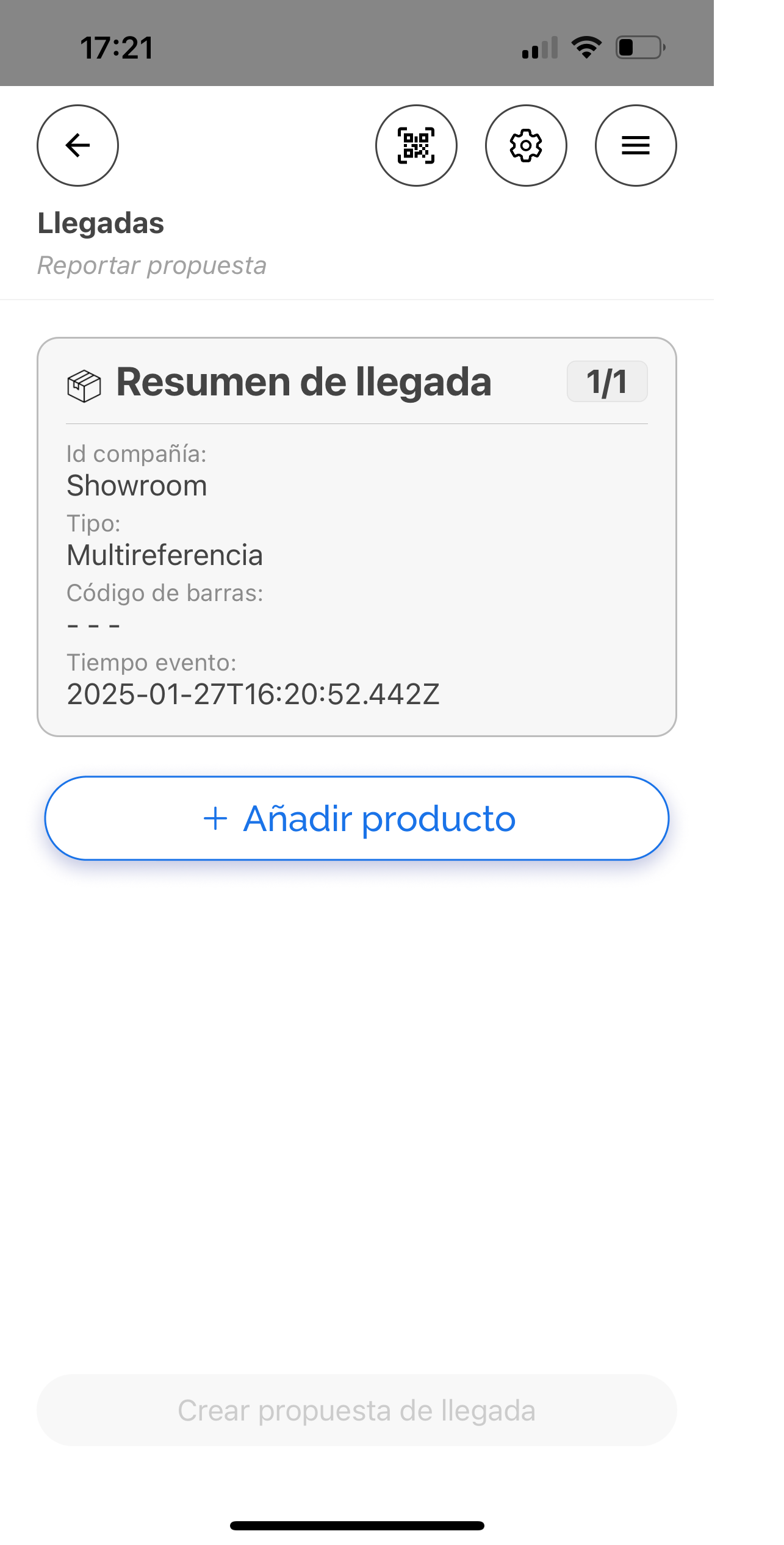784x1545 pixels.
Task: Open the hamburger menu
Action: (636, 146)
